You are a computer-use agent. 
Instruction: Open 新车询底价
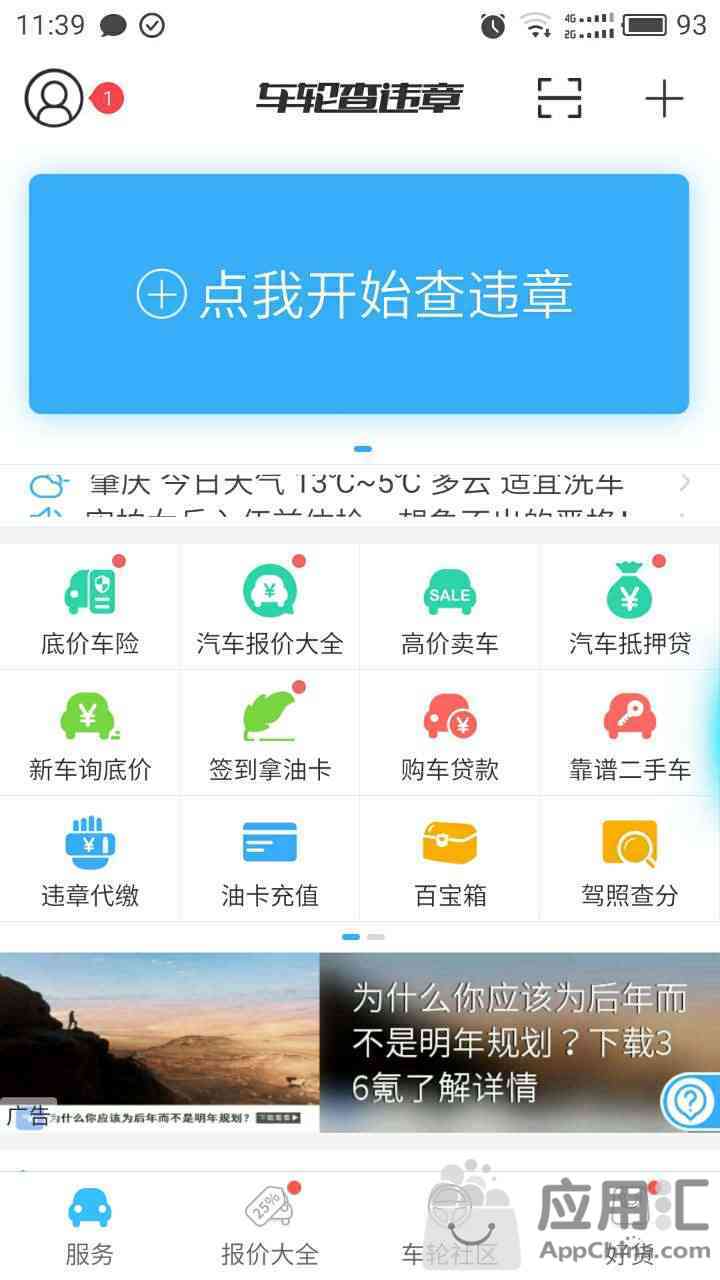(90, 733)
